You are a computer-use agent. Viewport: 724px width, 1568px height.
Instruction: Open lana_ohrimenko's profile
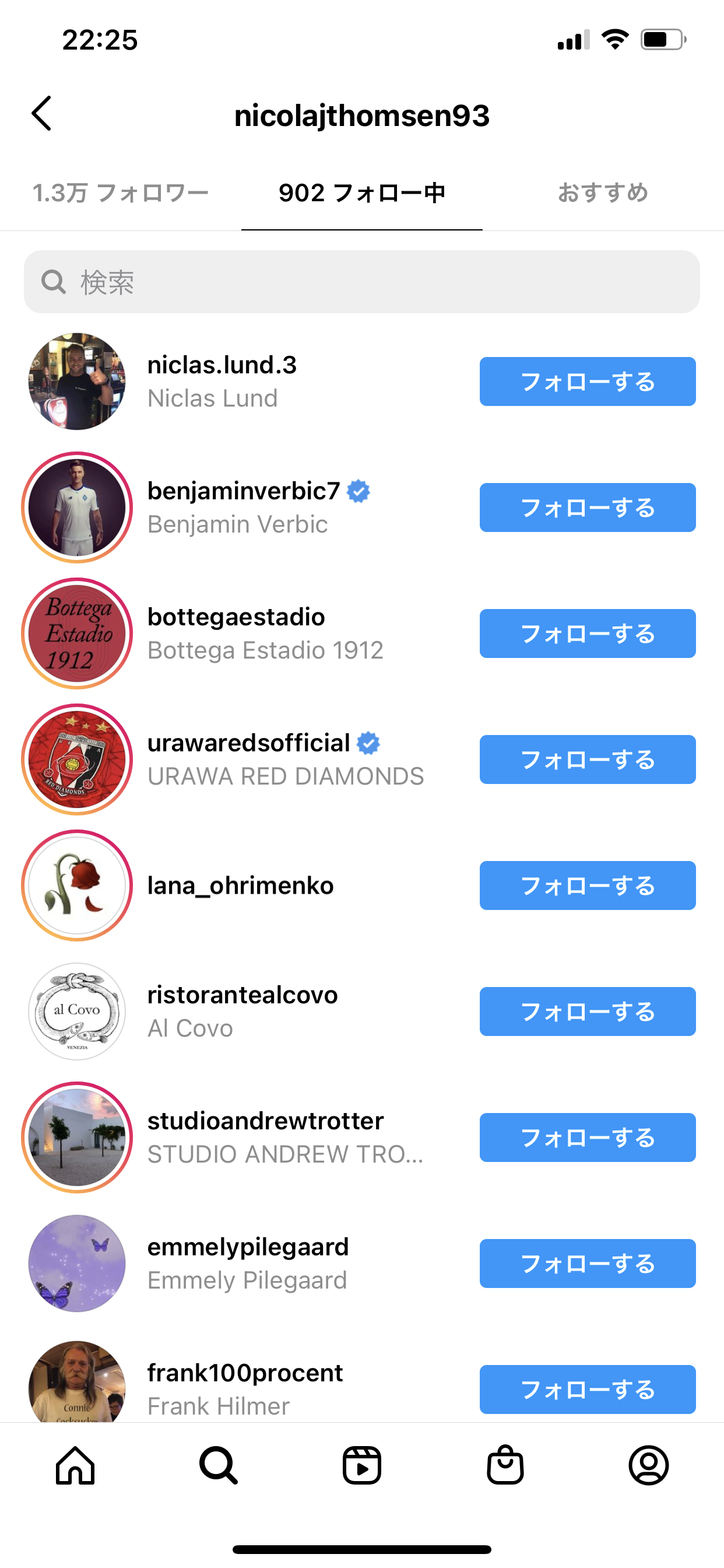point(240,885)
